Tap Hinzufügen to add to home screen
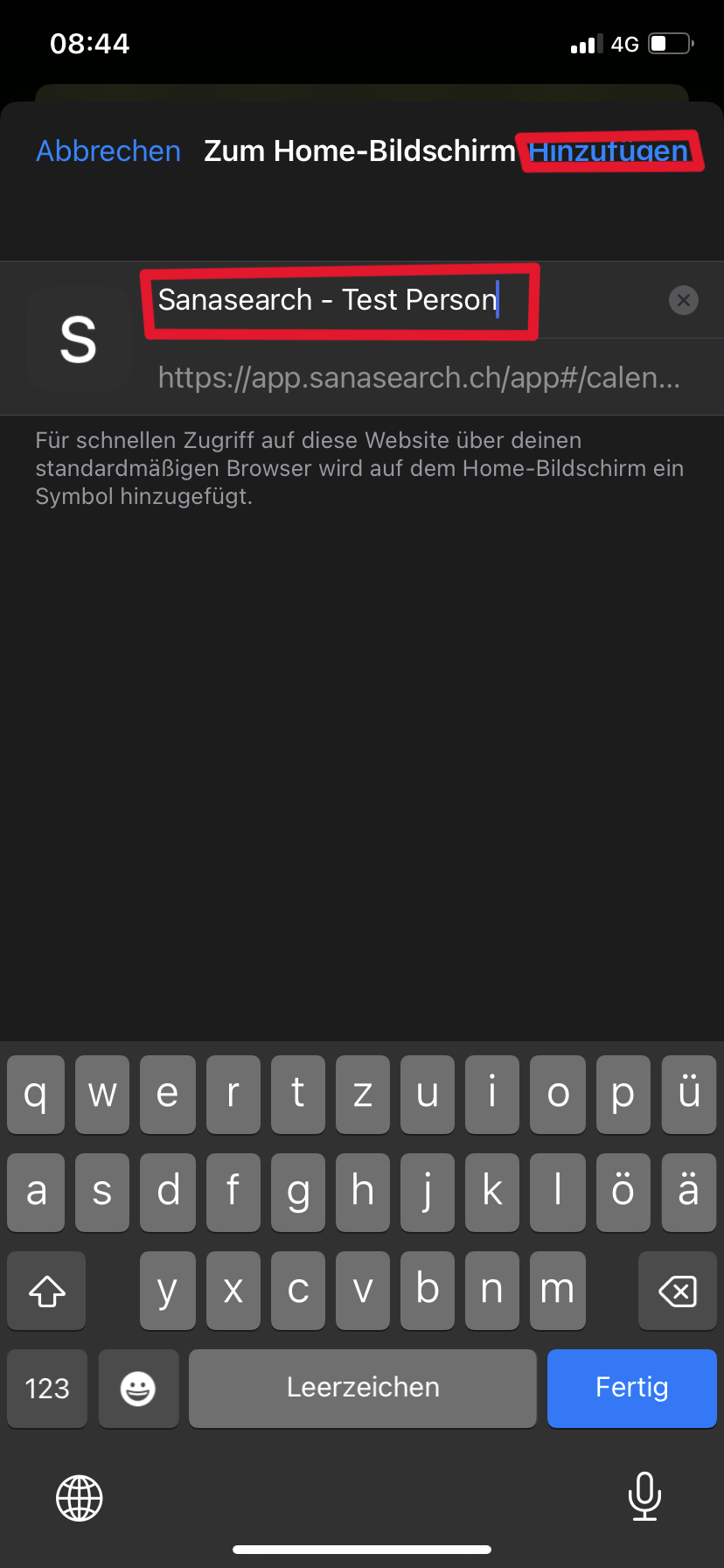The image size is (724, 1568). point(609,150)
